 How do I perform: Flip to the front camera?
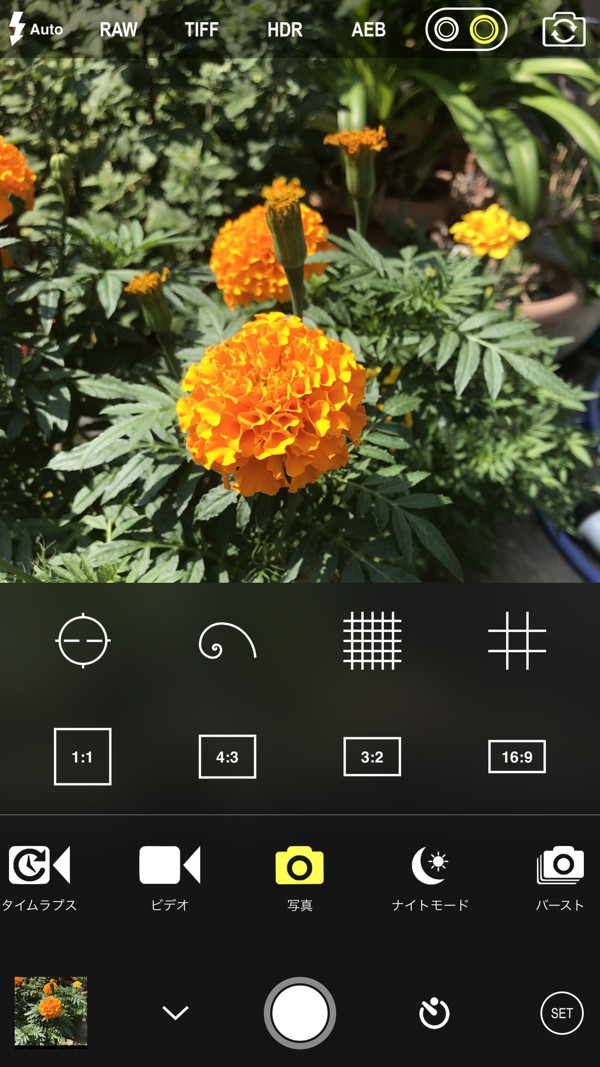(564, 30)
